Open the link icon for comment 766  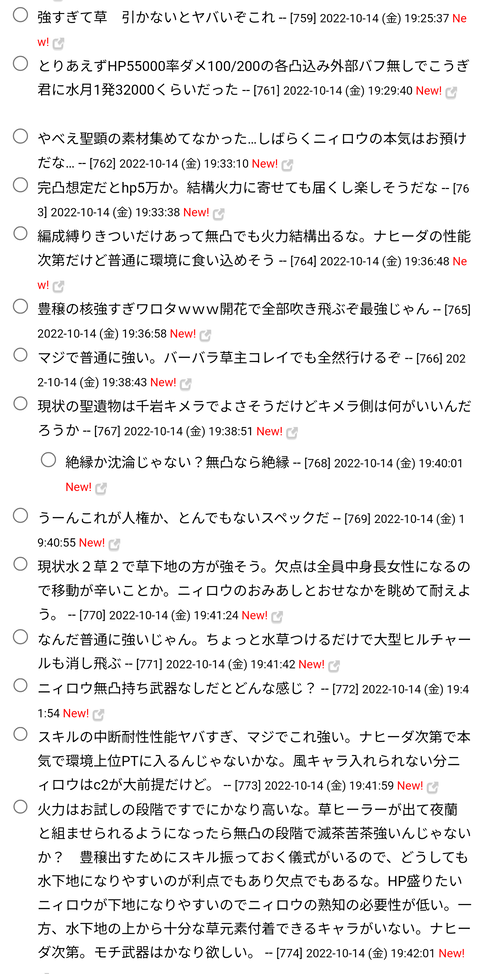tap(186, 383)
